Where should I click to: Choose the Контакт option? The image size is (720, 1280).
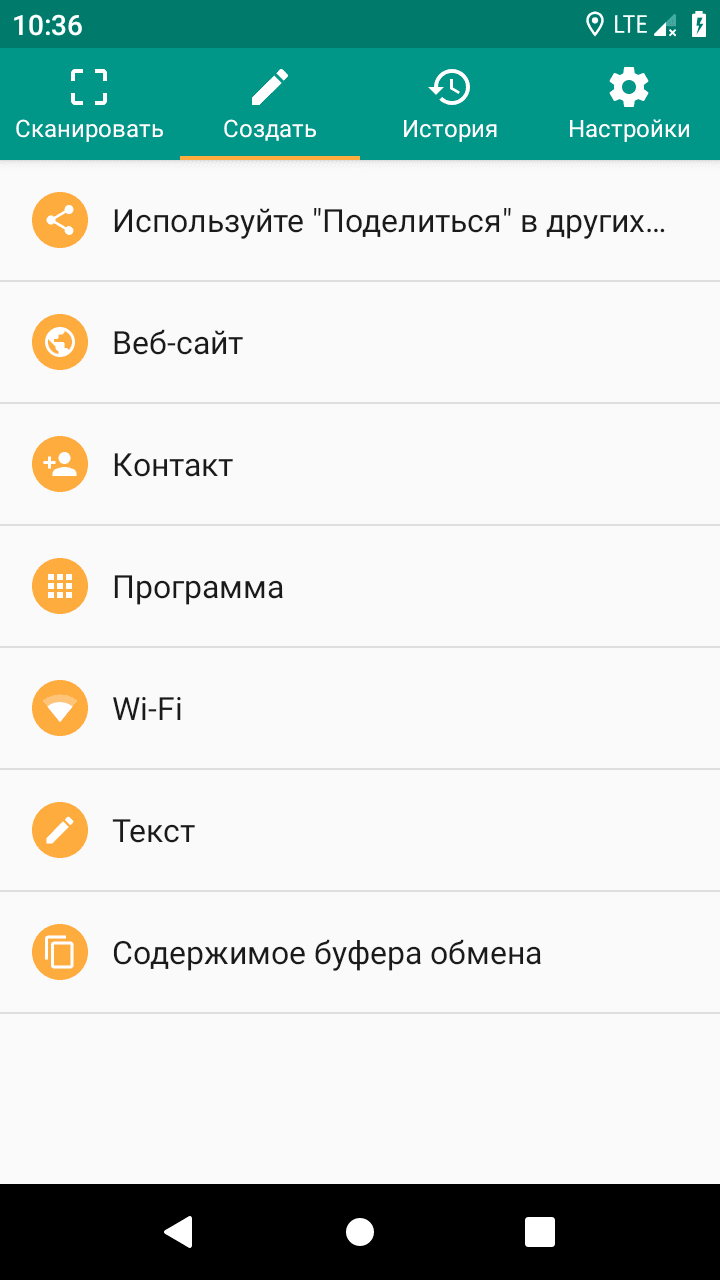coord(360,465)
